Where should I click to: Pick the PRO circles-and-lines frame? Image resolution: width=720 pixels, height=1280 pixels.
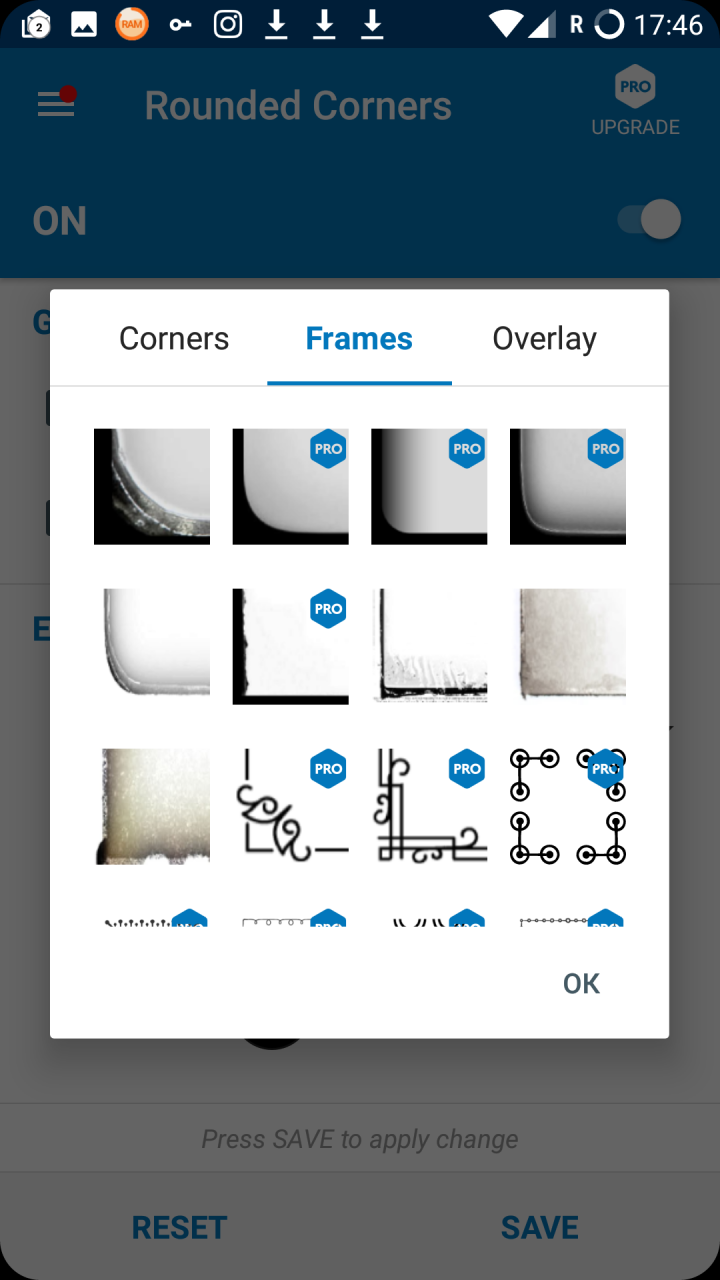pyautogui.click(x=568, y=807)
